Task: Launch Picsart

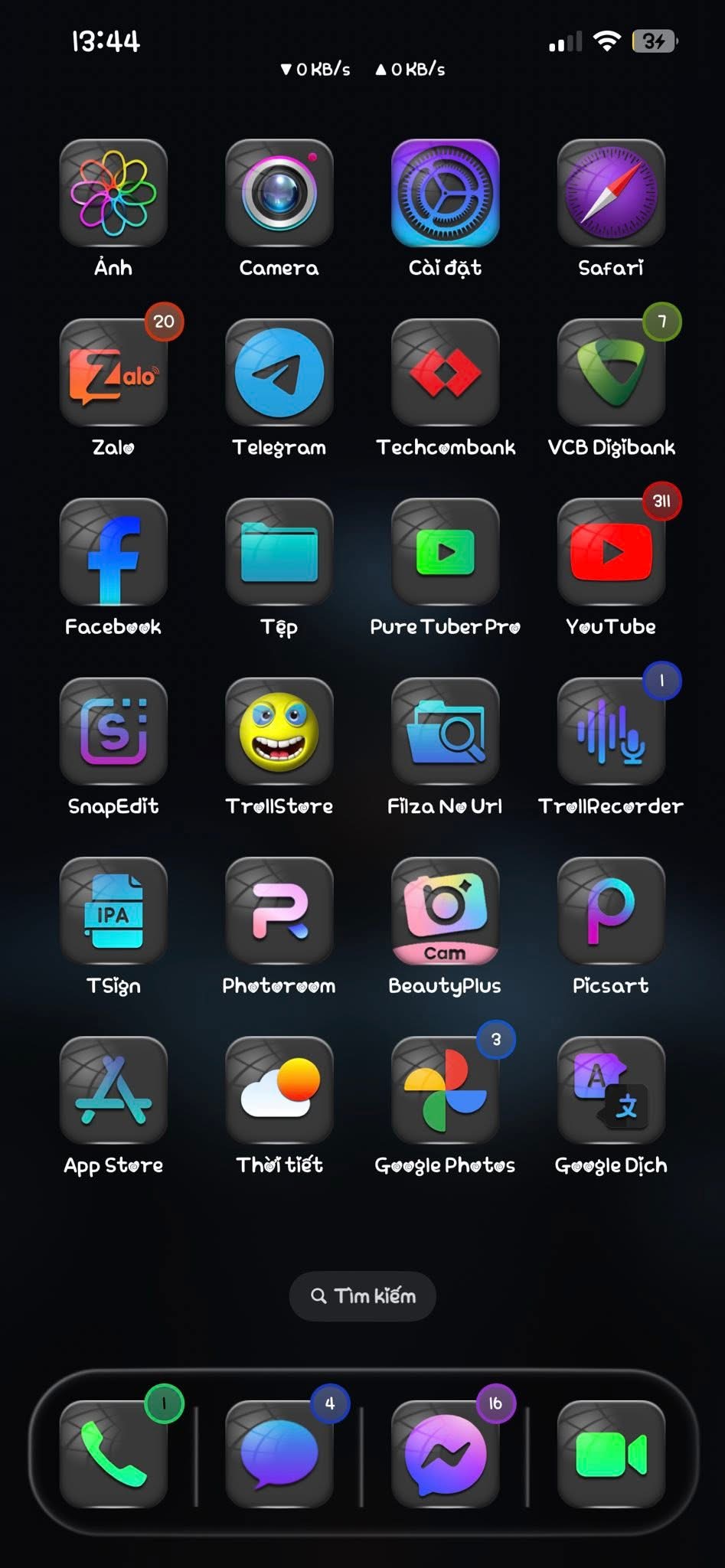Action: [611, 911]
